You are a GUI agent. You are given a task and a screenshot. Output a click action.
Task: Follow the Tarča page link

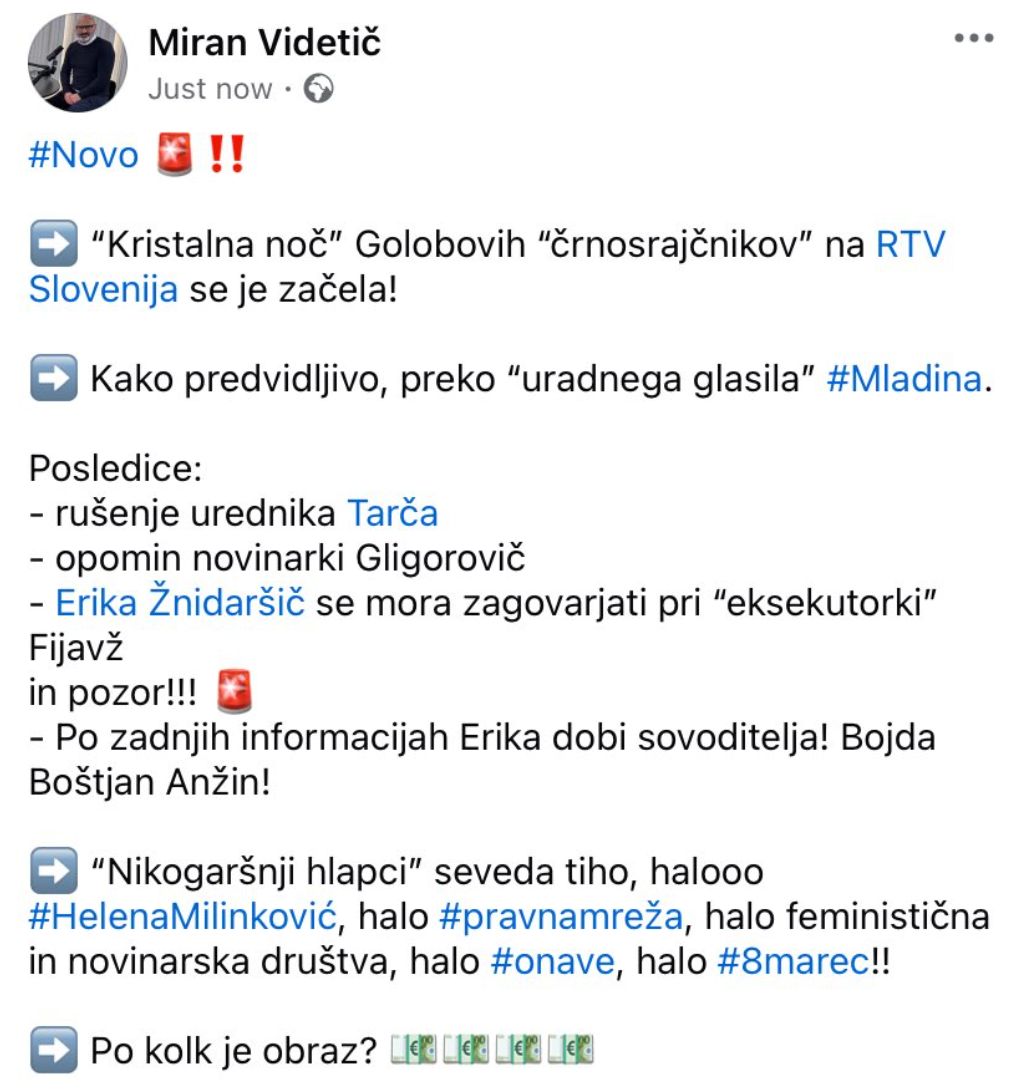[392, 513]
